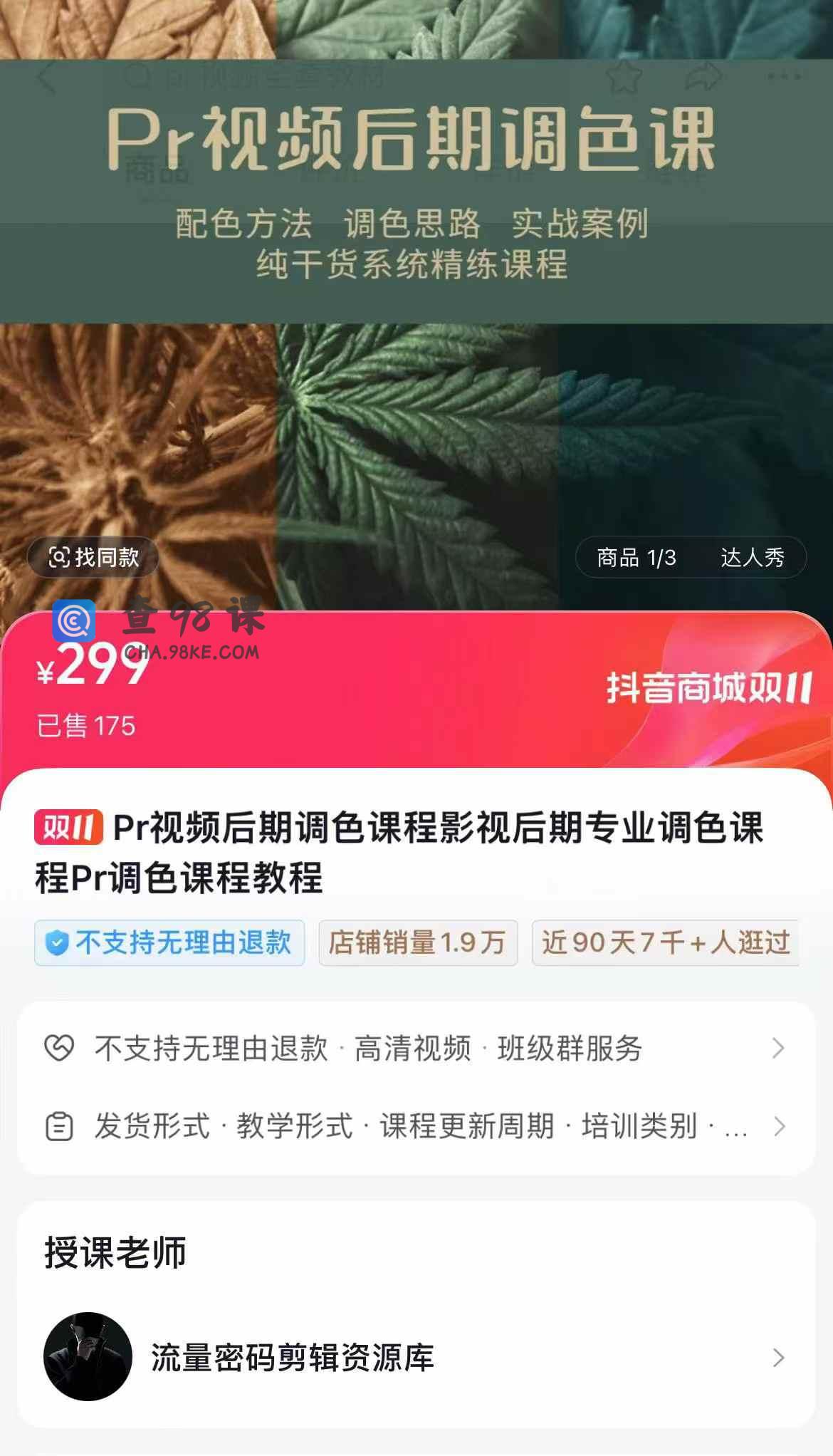This screenshot has height=1456, width=833.
Task: Switch to the 达人秀 tab
Action: [752, 557]
